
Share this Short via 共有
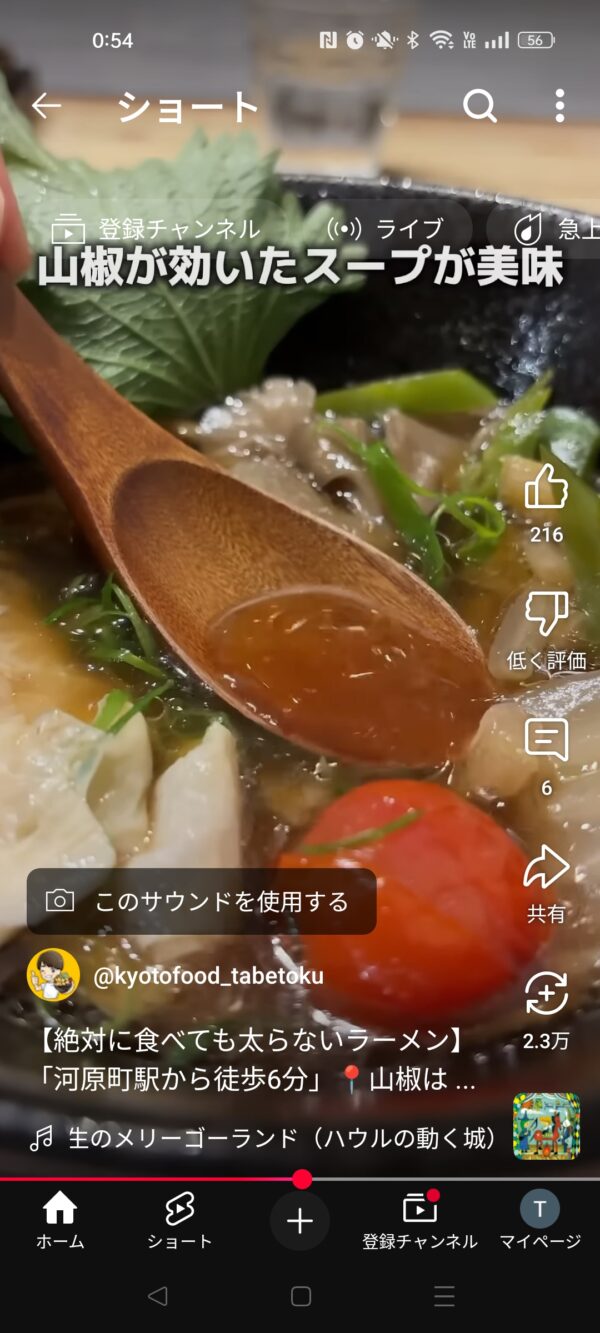click(x=546, y=868)
